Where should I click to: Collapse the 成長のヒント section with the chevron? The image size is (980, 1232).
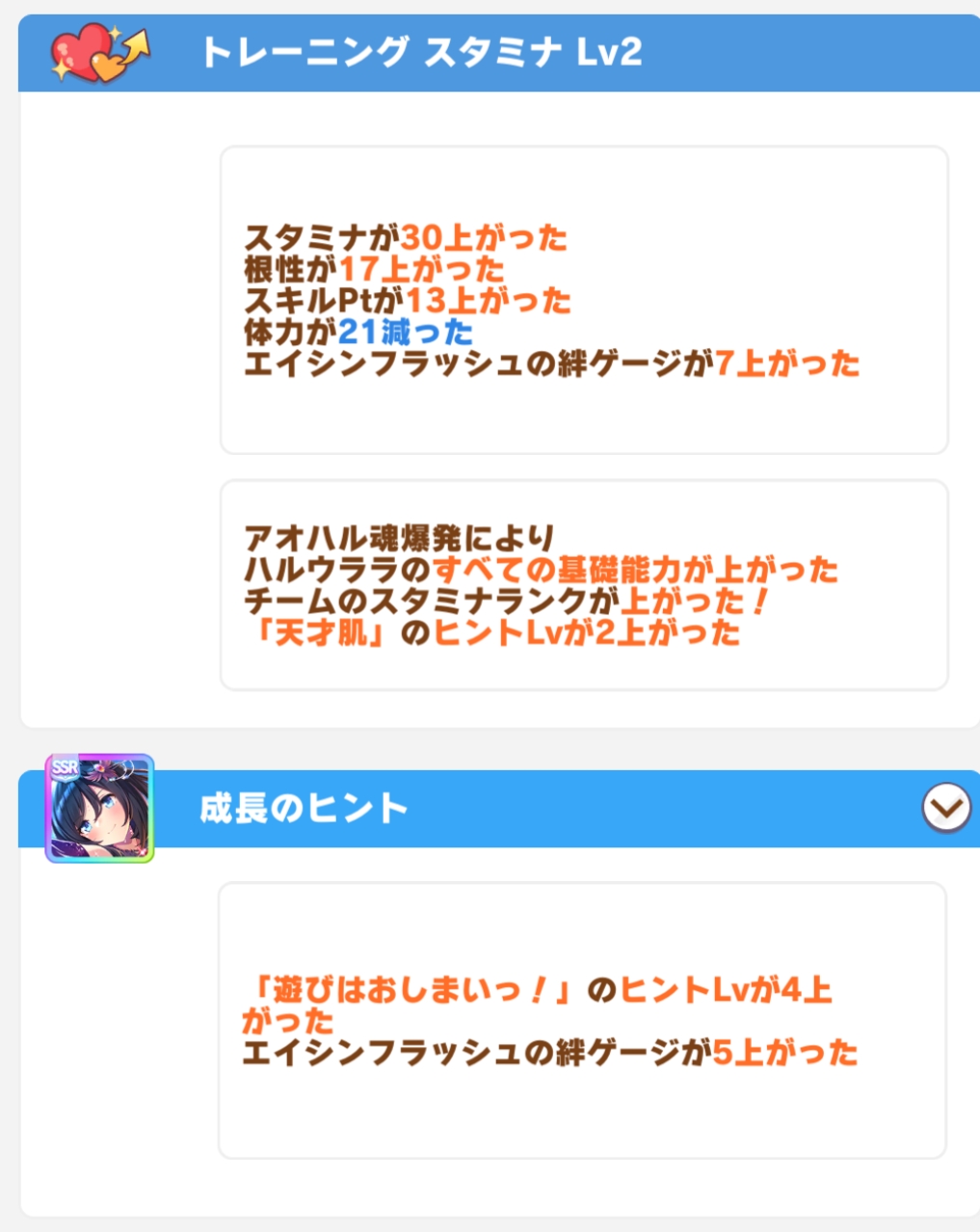[945, 808]
